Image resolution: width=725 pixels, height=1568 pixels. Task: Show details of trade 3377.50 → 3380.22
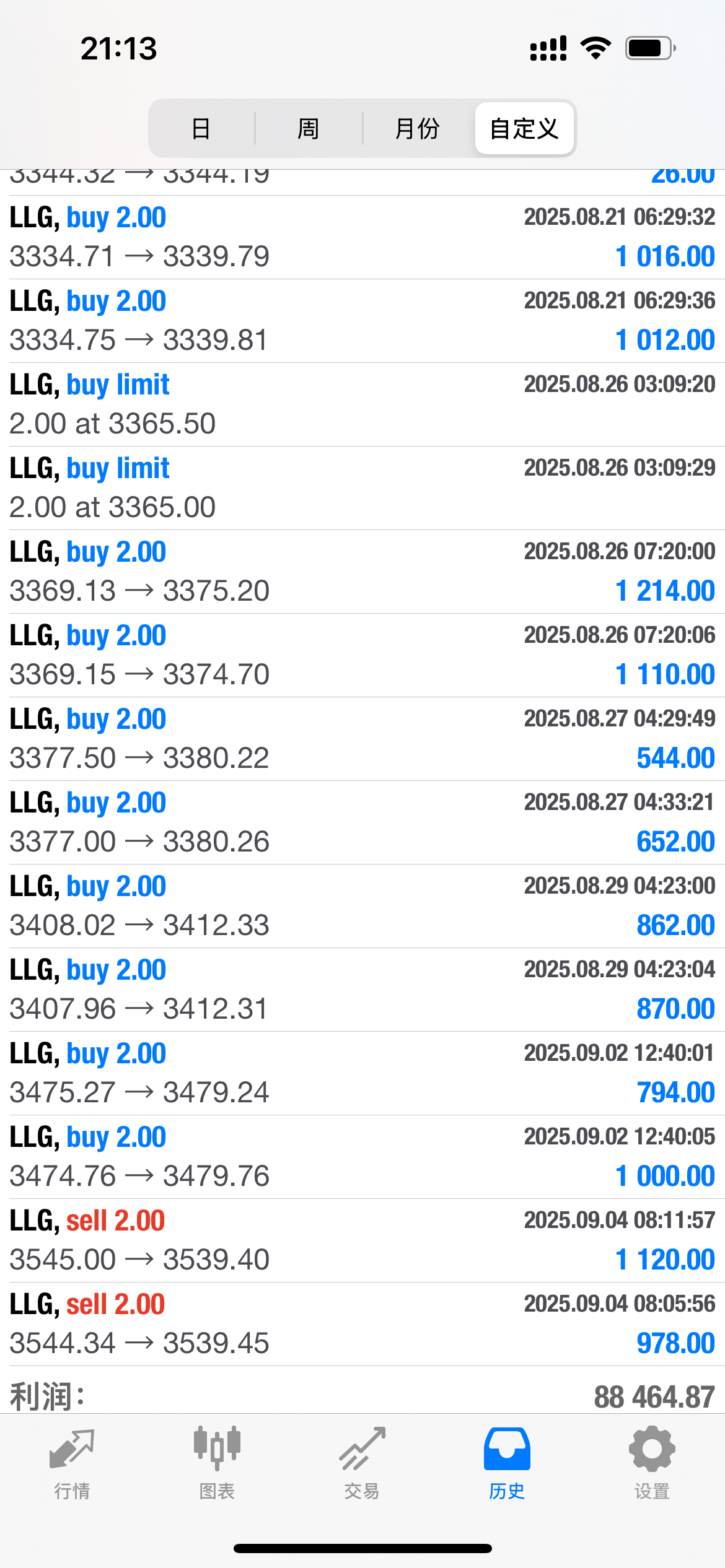click(362, 739)
